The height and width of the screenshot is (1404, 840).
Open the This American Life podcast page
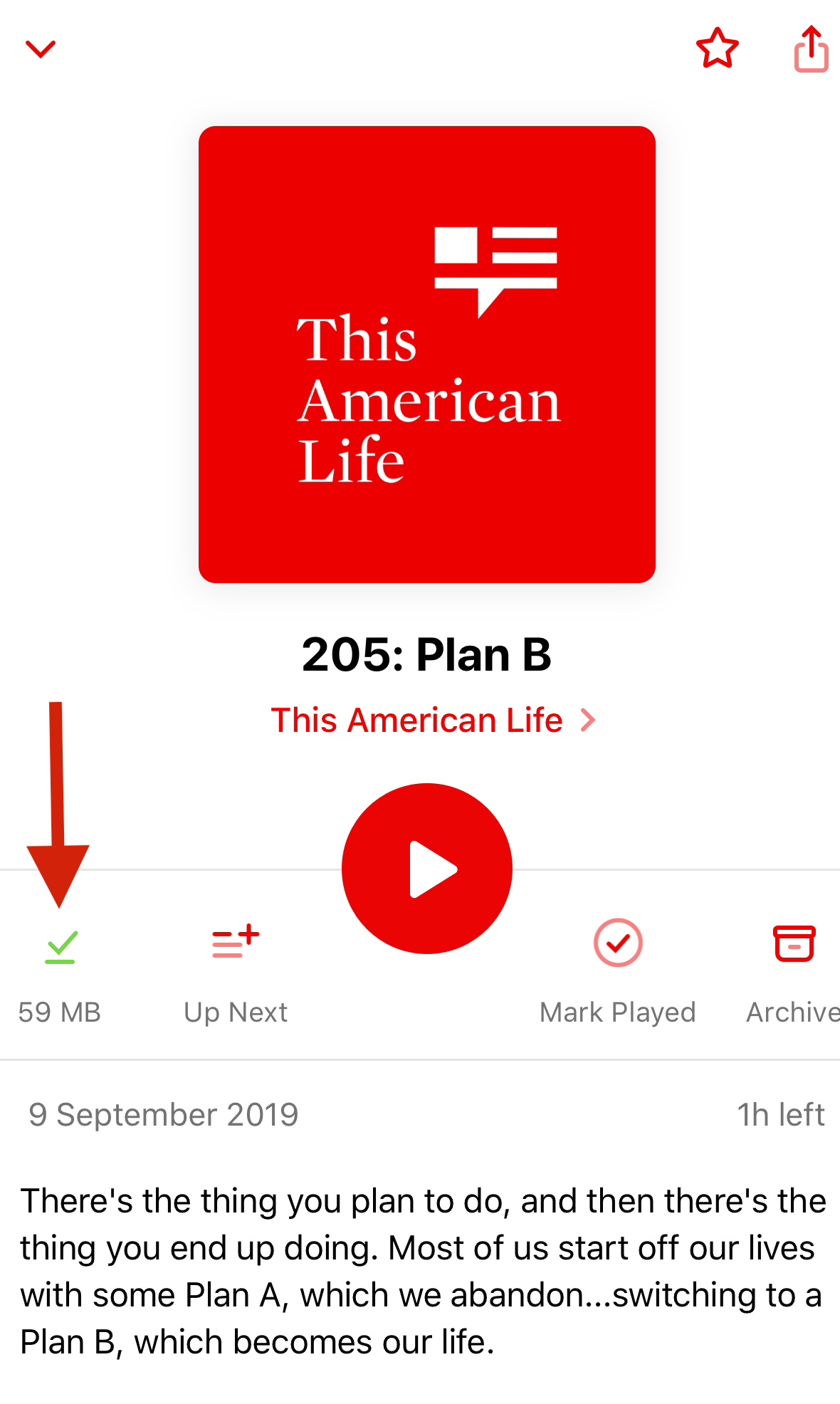[x=432, y=721]
